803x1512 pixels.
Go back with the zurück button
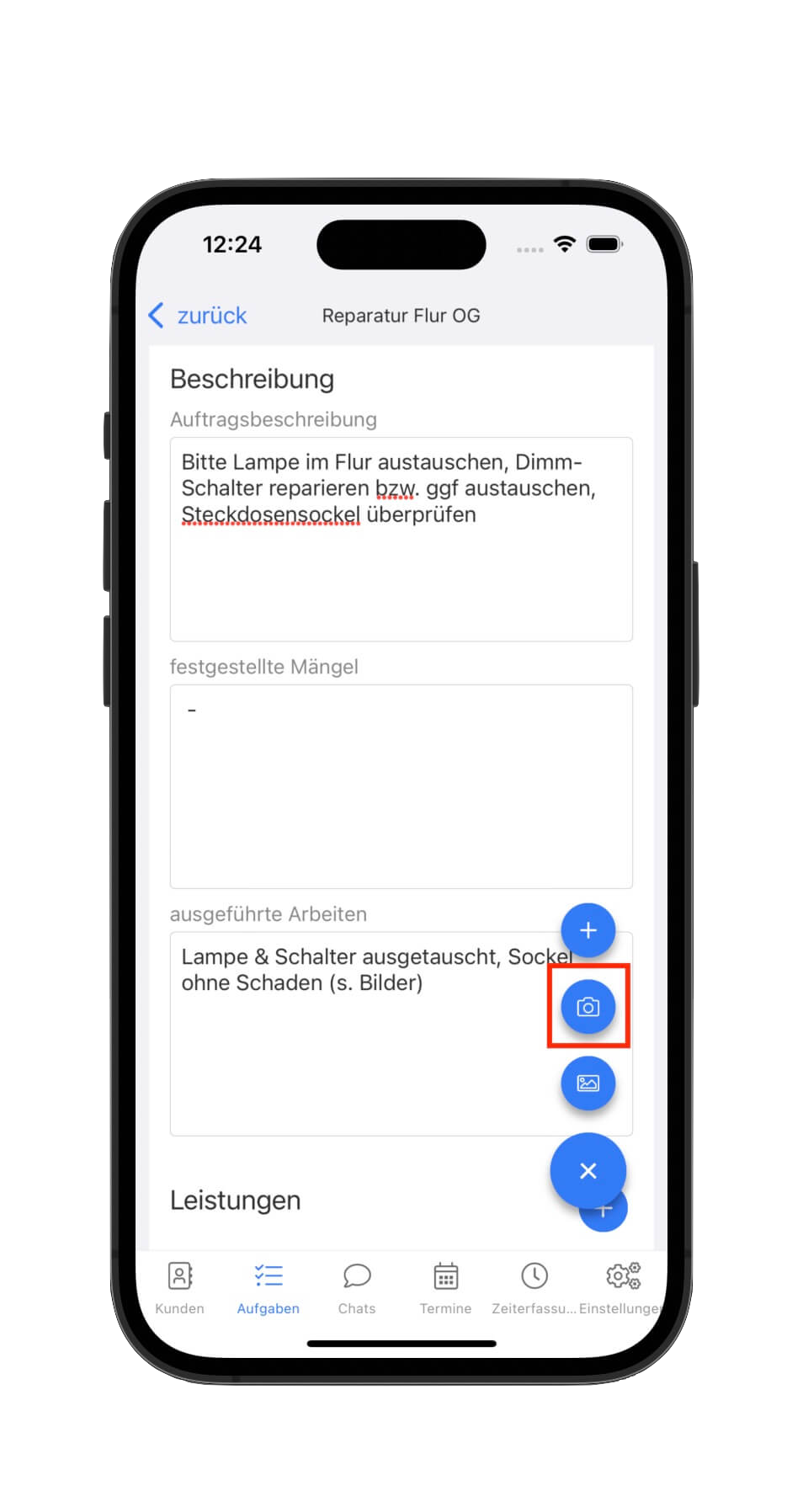click(x=198, y=316)
